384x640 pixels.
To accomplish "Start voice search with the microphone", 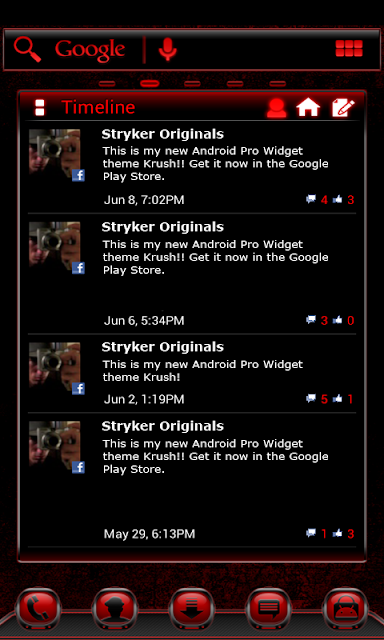I will pos(167,49).
